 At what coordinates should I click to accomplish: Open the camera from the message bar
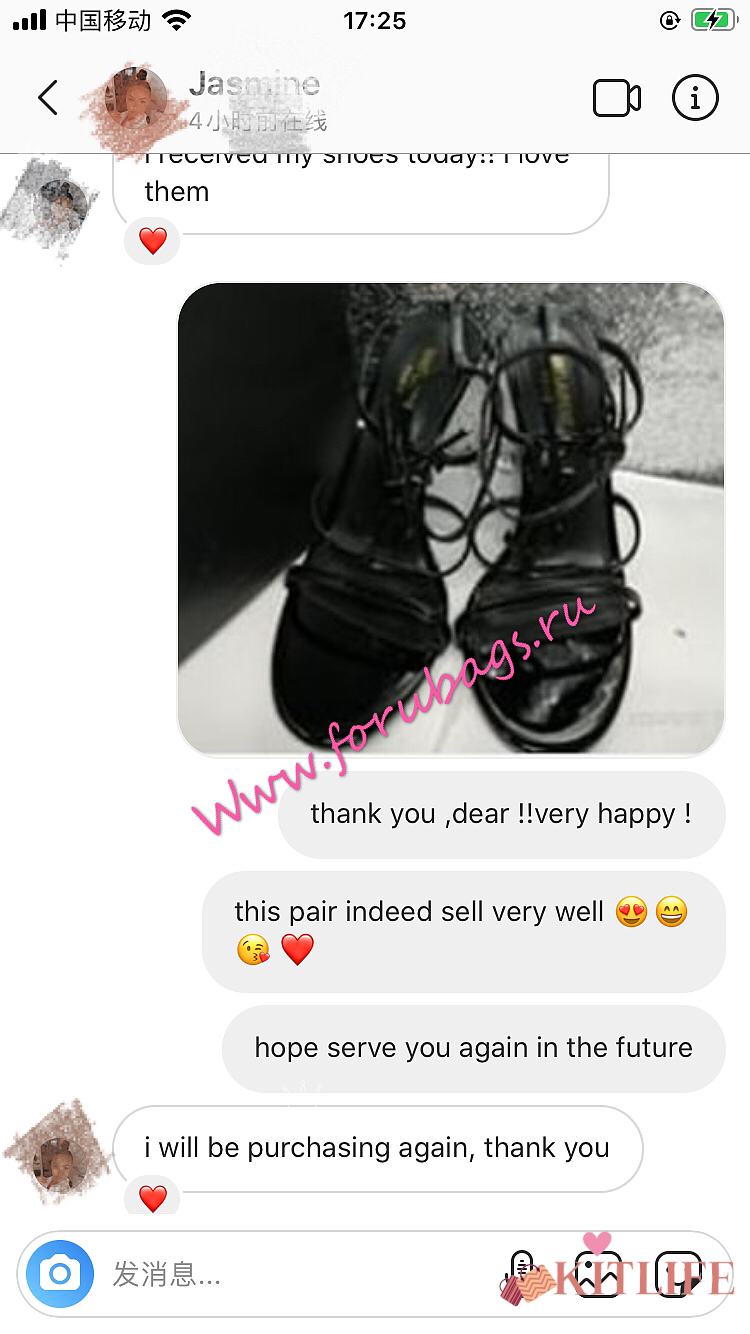(60, 1274)
